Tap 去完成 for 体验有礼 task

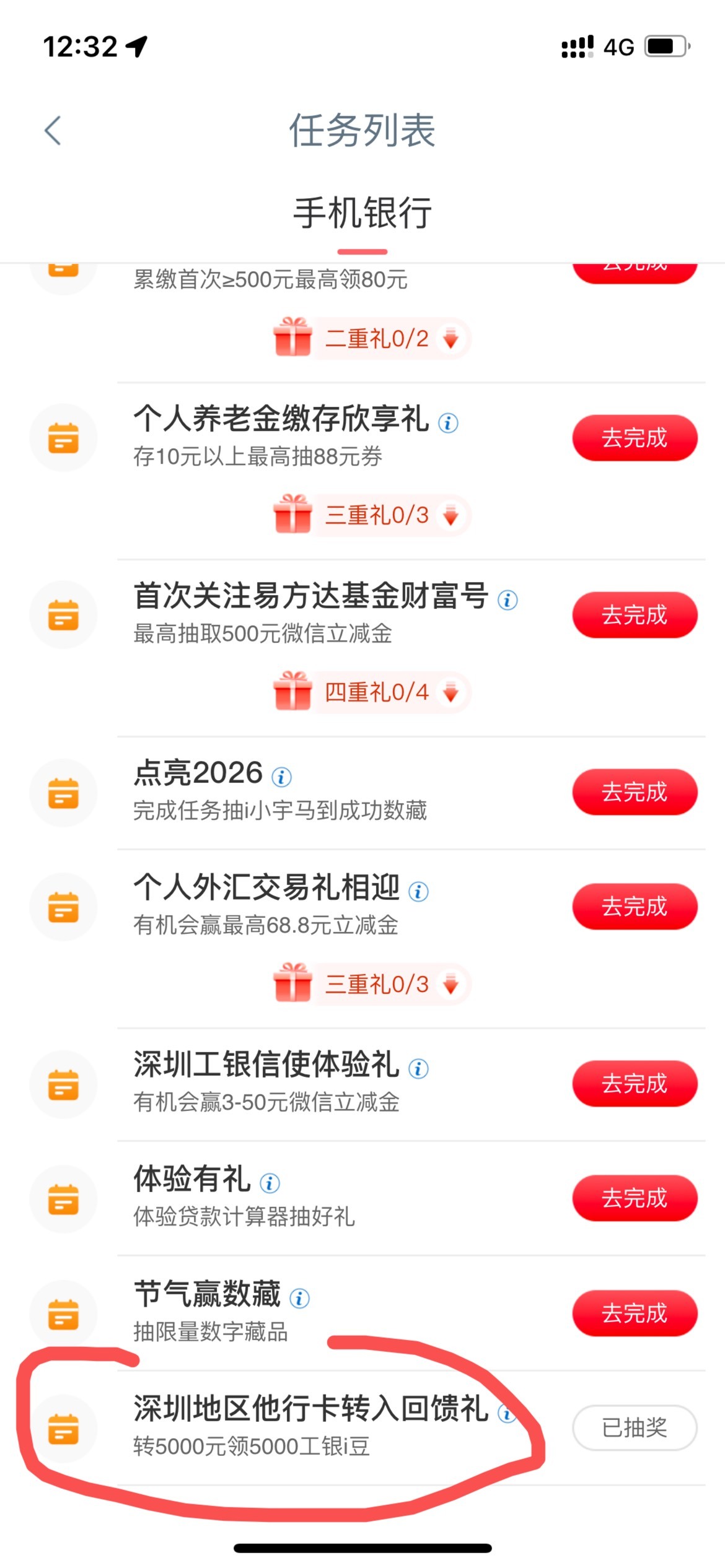pos(635,1198)
